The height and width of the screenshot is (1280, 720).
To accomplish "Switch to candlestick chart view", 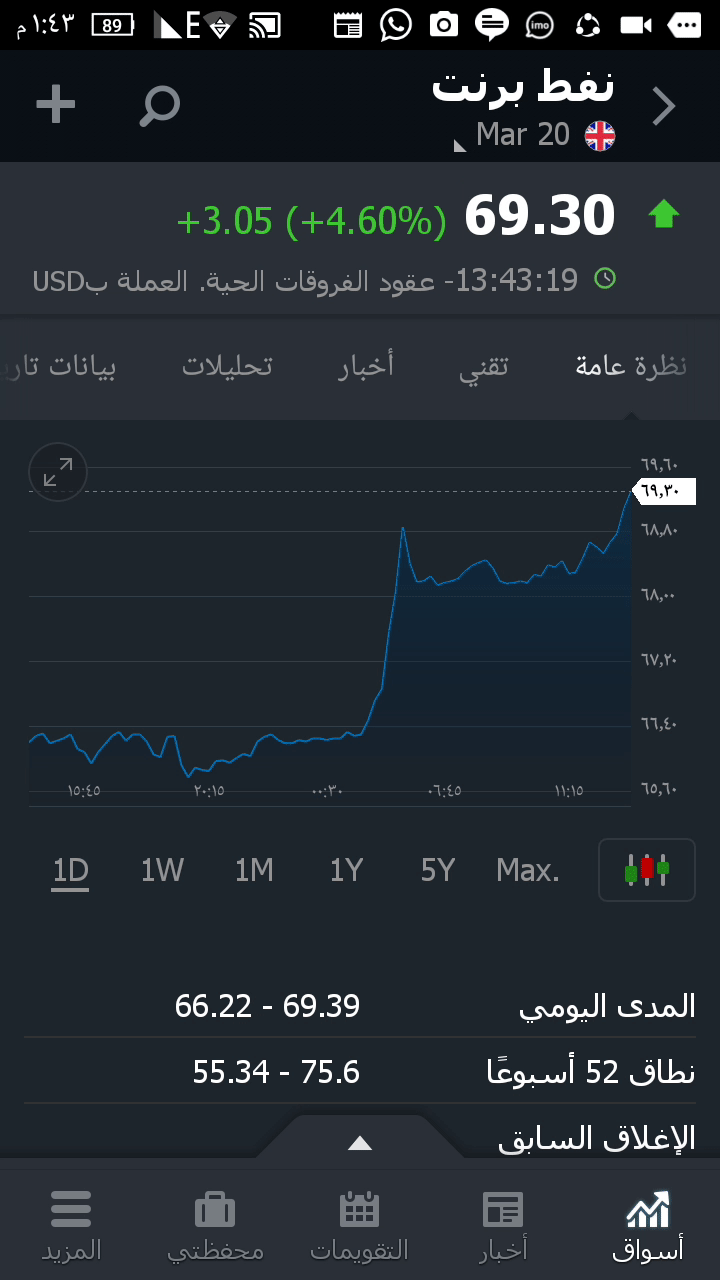I will (646, 870).
